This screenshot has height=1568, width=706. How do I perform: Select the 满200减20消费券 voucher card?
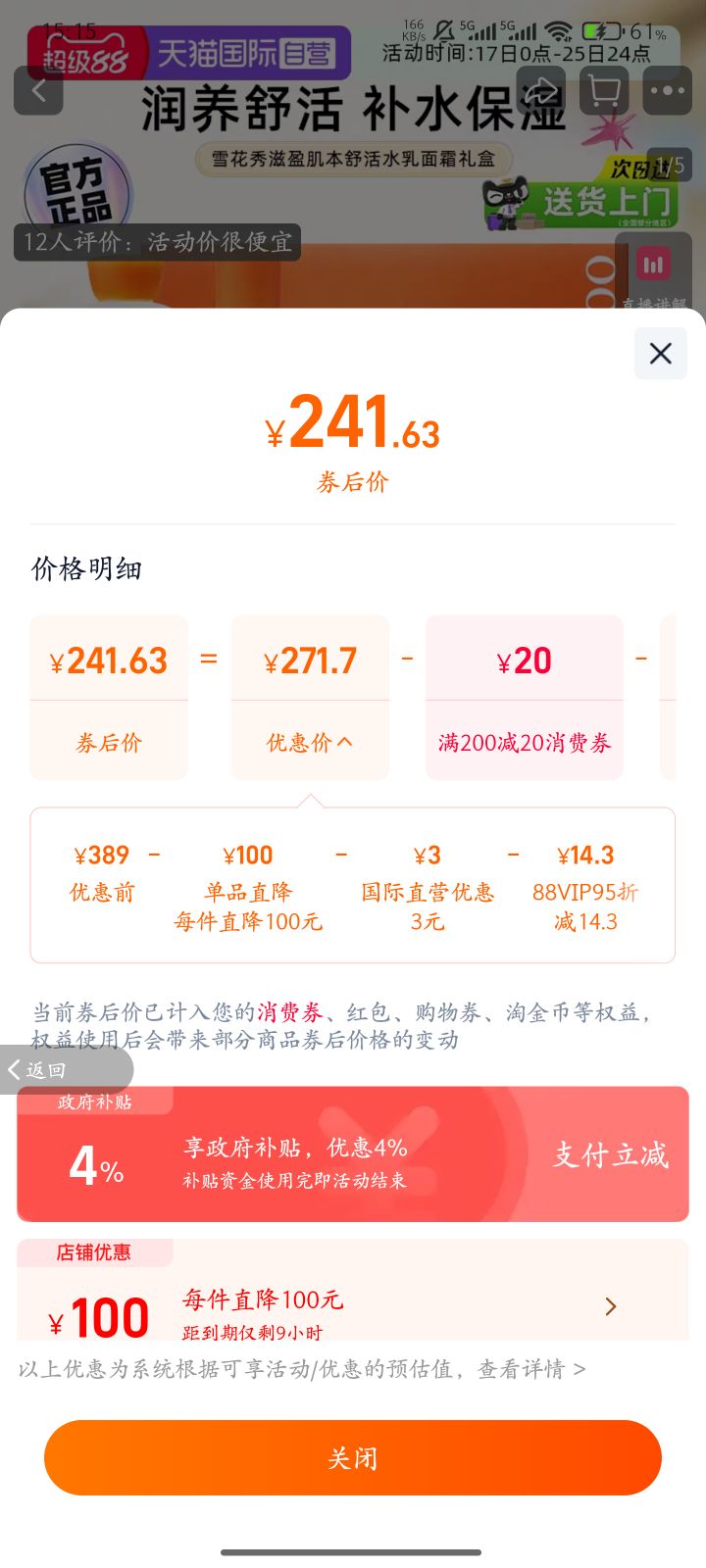coord(524,698)
